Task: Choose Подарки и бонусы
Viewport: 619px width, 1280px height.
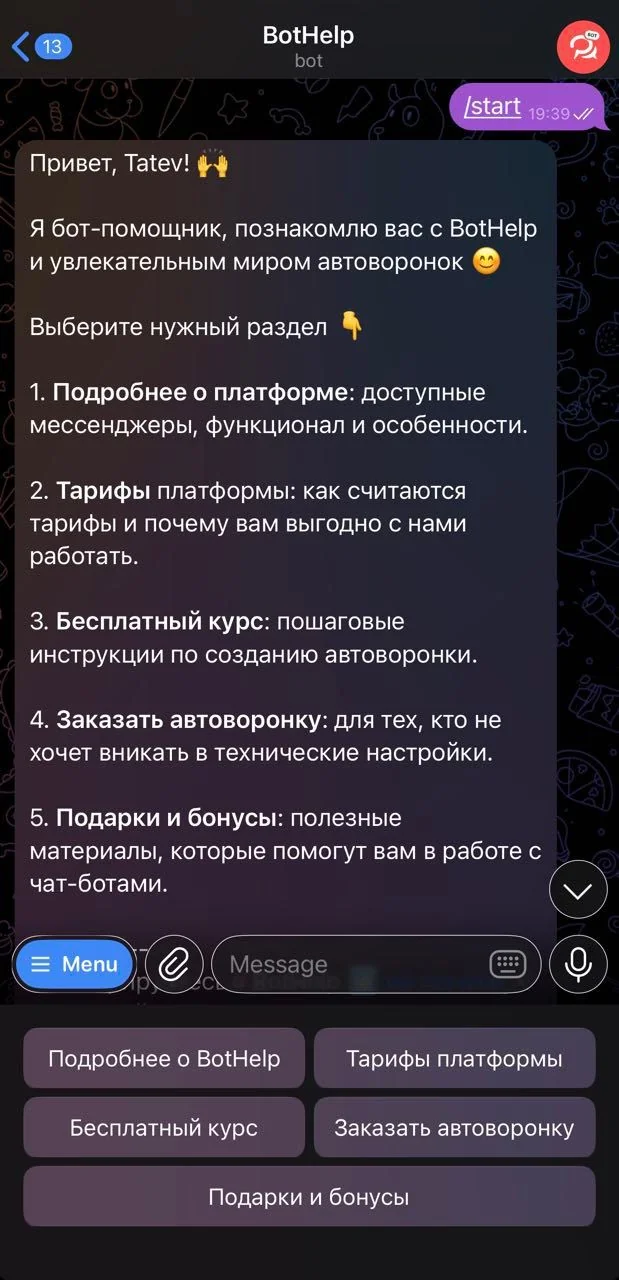Action: coord(309,1196)
